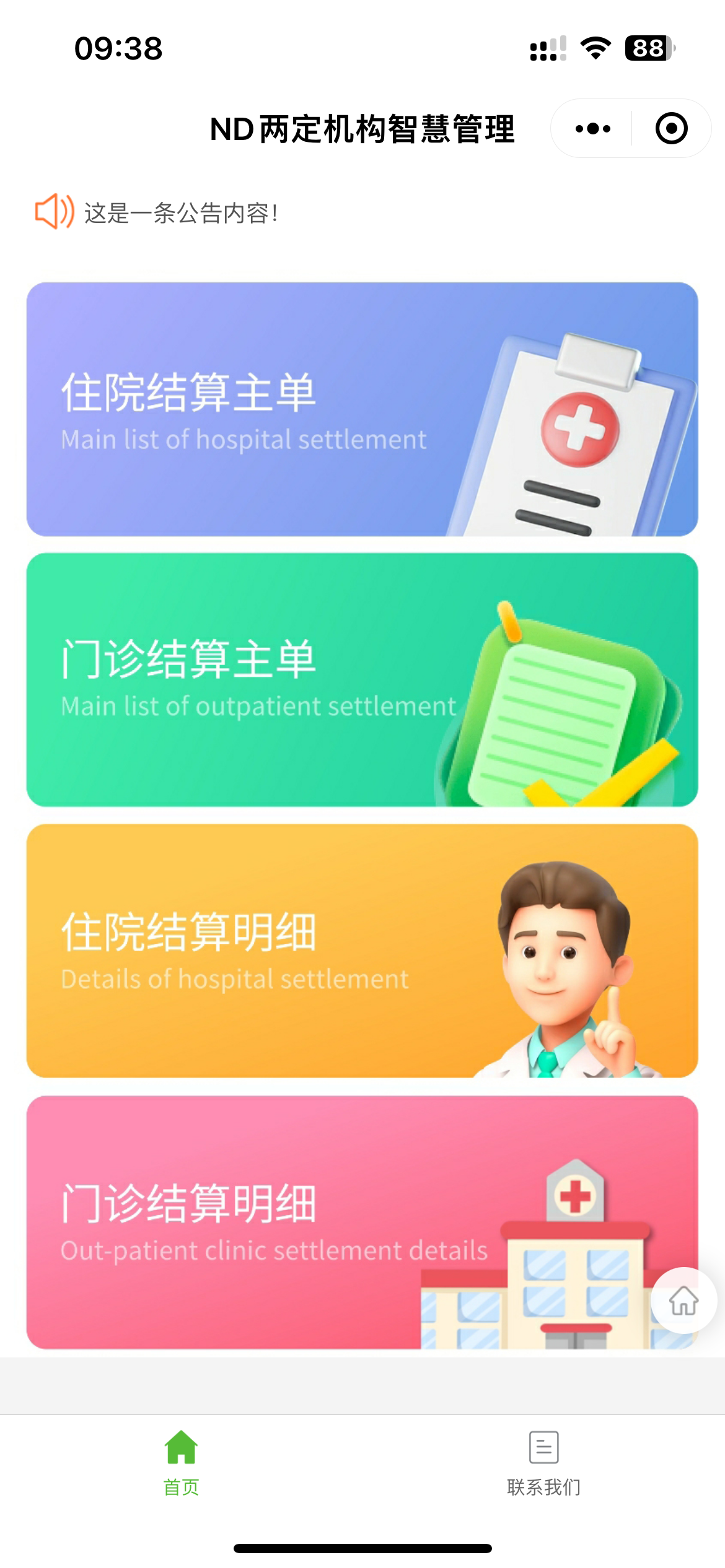This screenshot has height=1568, width=725.
Task: Open the announcement notice bar
Action: (180, 213)
